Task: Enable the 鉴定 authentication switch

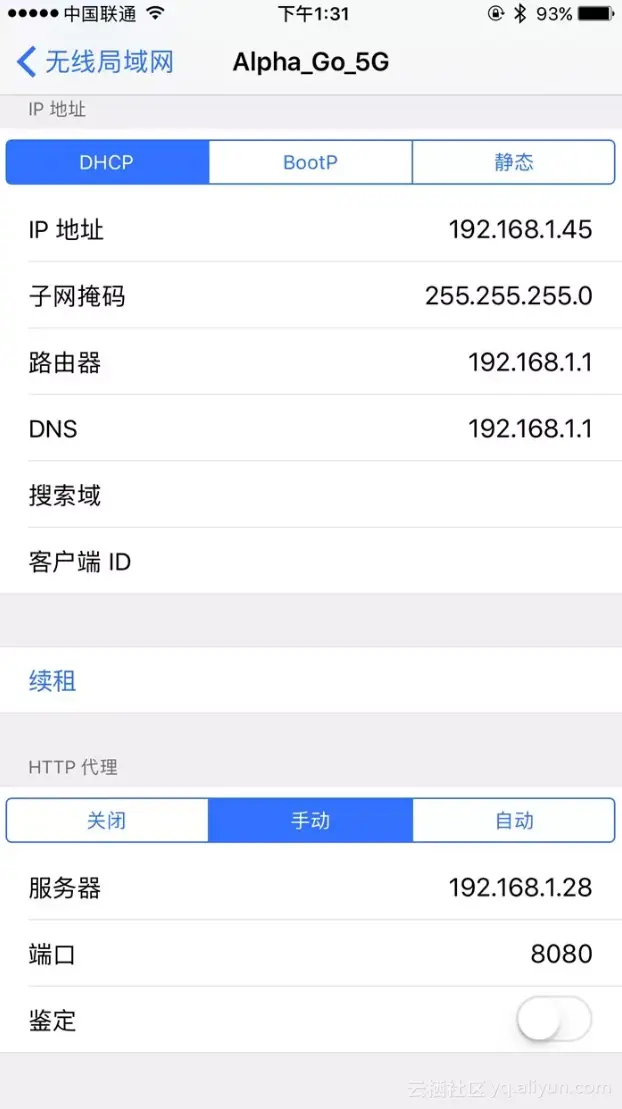Action: (554, 1020)
